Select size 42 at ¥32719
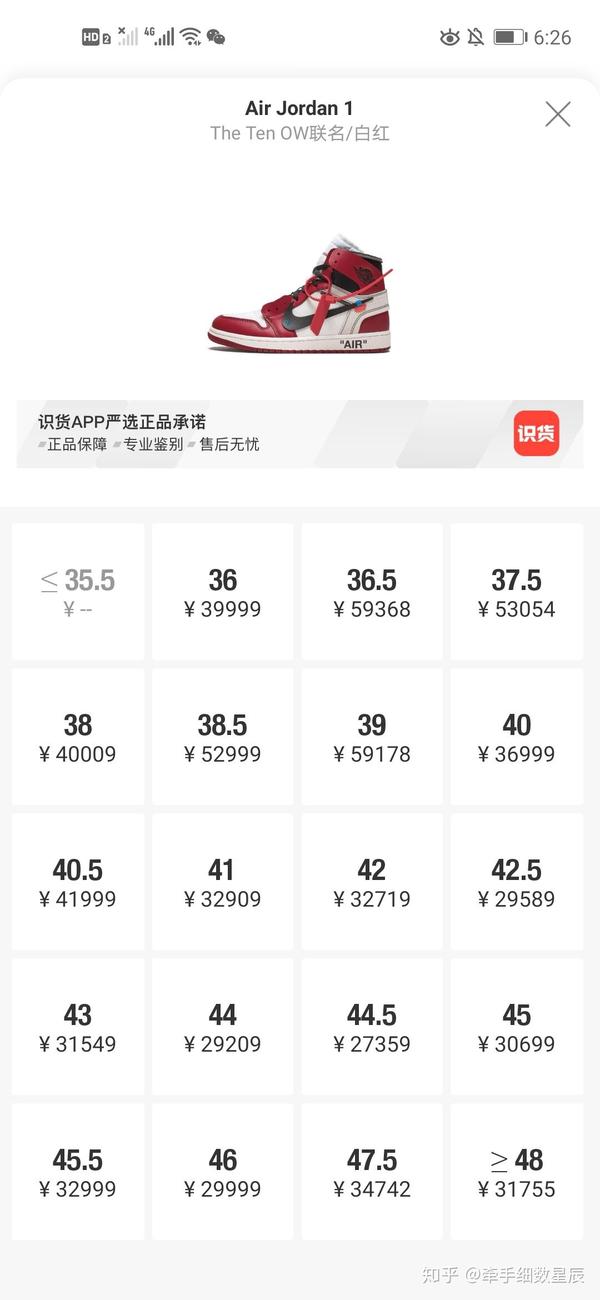This screenshot has width=600, height=1300. tap(371, 882)
